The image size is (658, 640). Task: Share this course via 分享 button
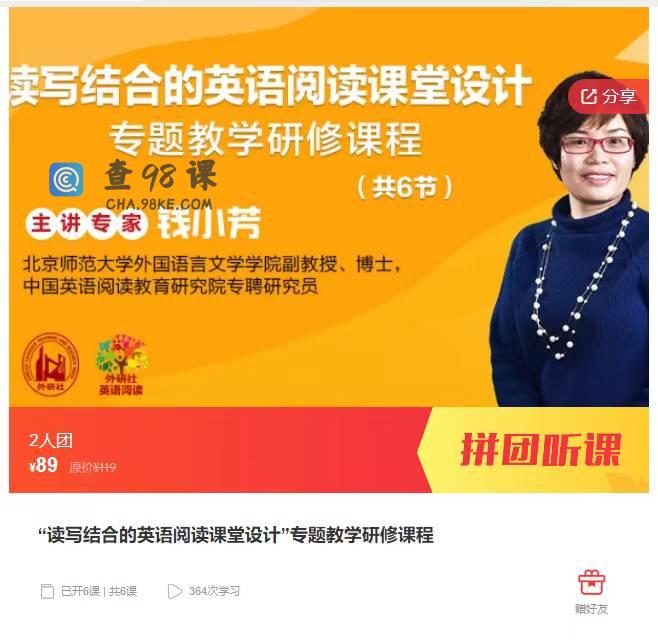pos(609,96)
